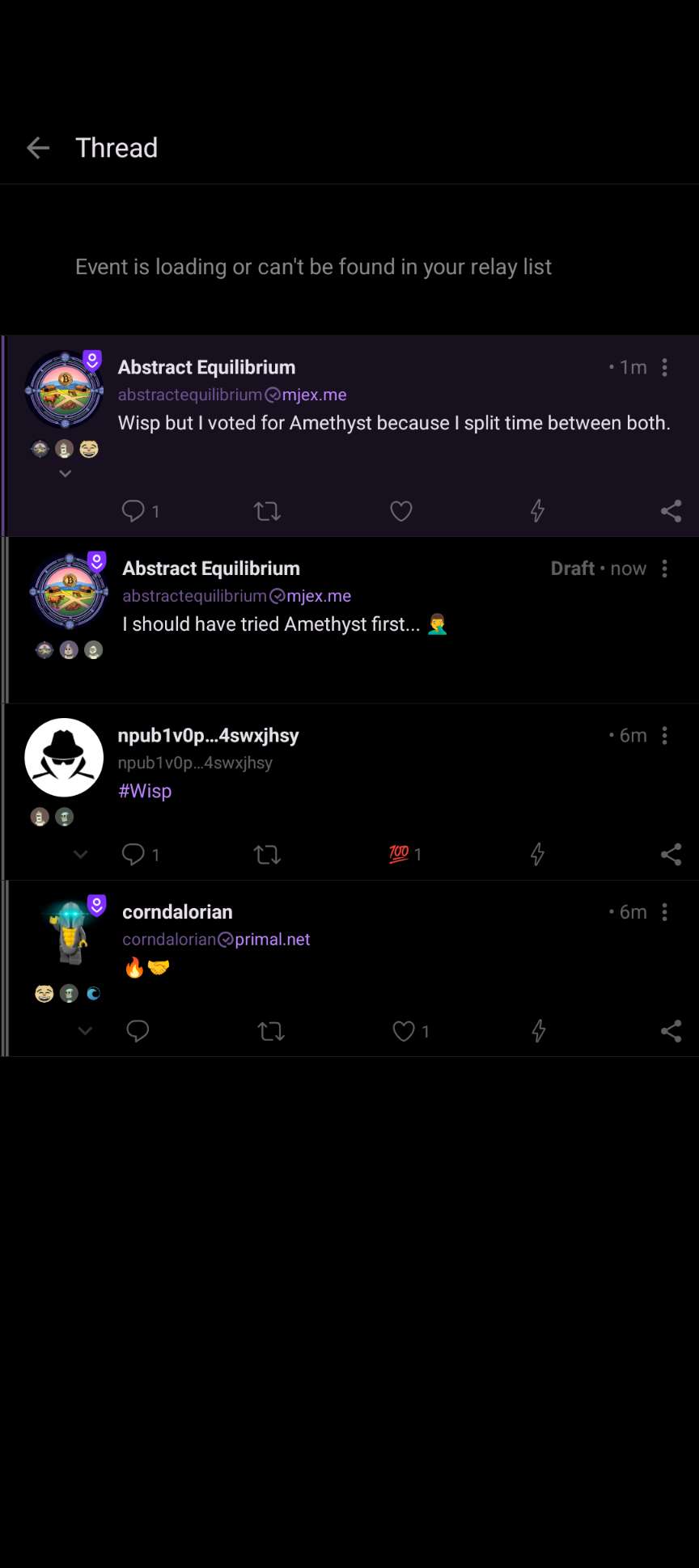Reply to corndalorian's post
699x1568 pixels.
click(138, 1031)
